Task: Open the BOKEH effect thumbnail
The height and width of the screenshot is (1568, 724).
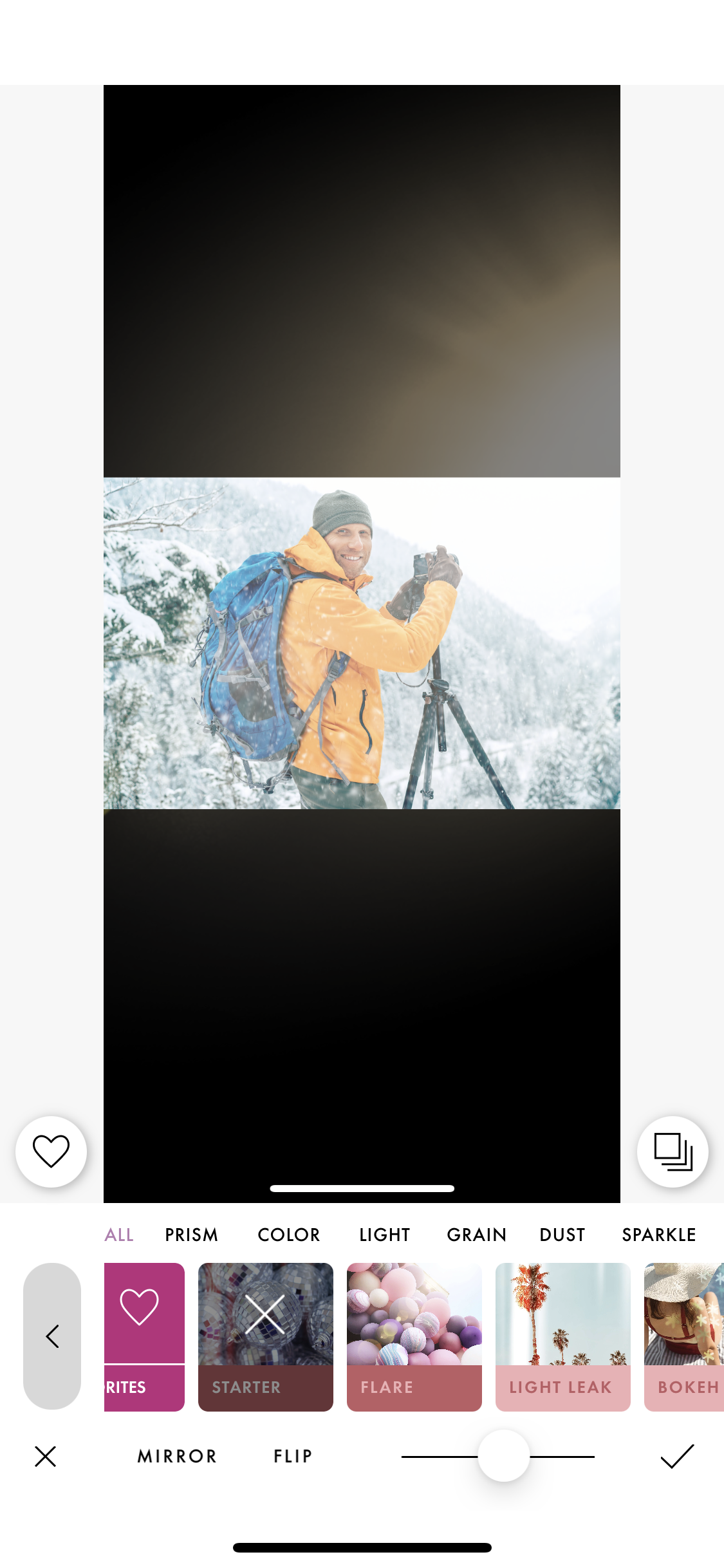Action: click(x=689, y=1336)
